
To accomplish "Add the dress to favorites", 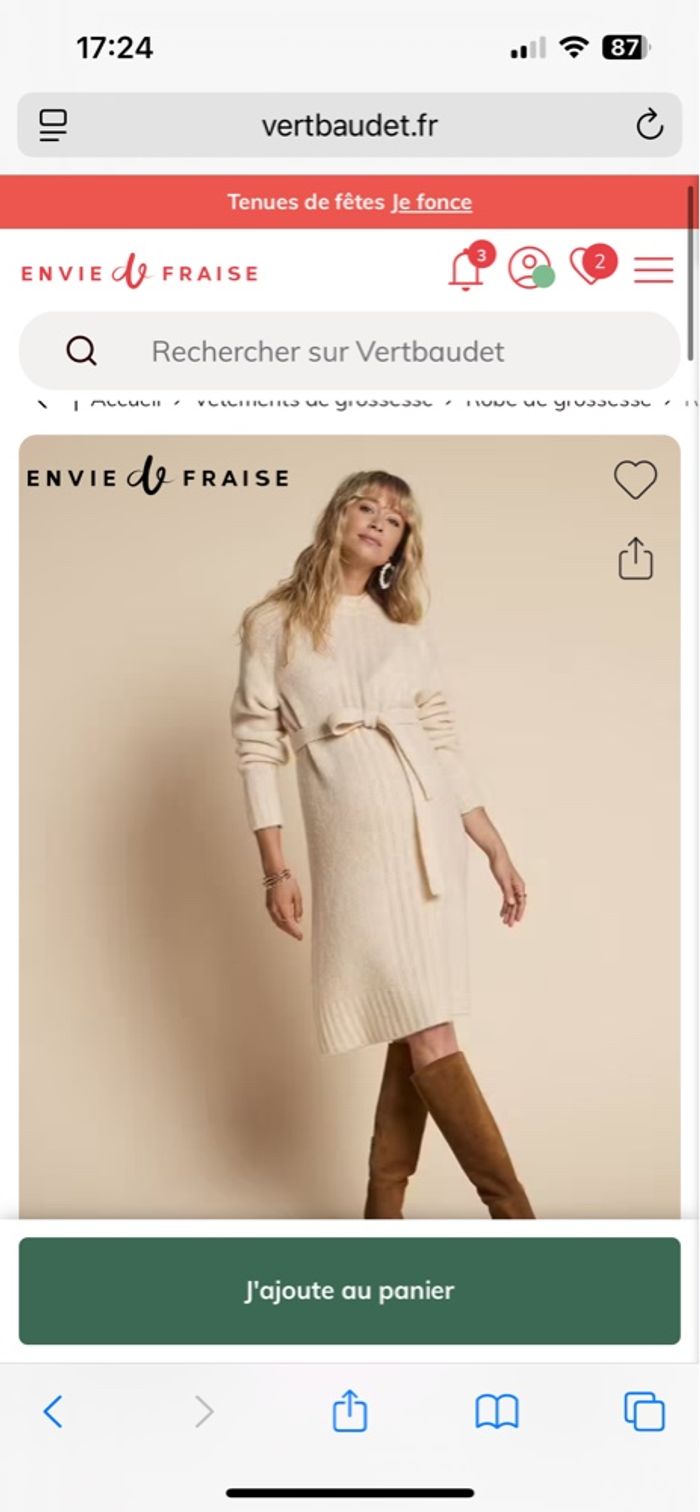I will [635, 481].
